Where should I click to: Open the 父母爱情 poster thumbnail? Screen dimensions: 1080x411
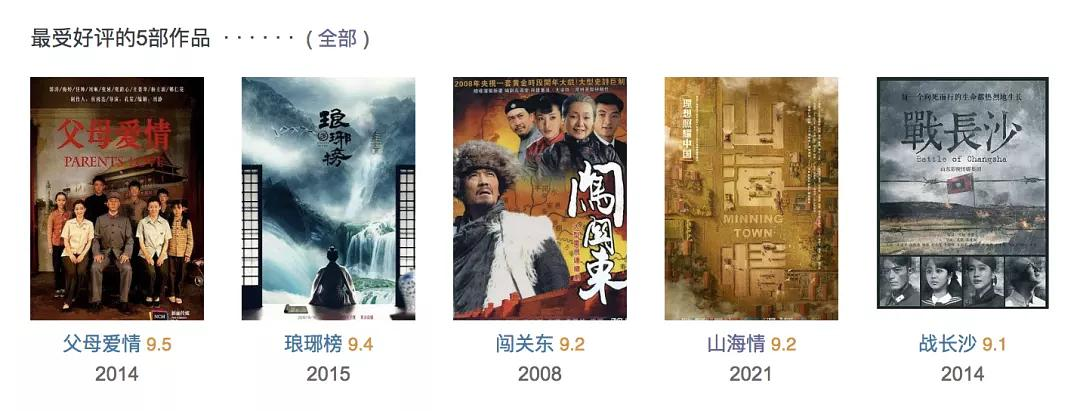[x=117, y=198]
